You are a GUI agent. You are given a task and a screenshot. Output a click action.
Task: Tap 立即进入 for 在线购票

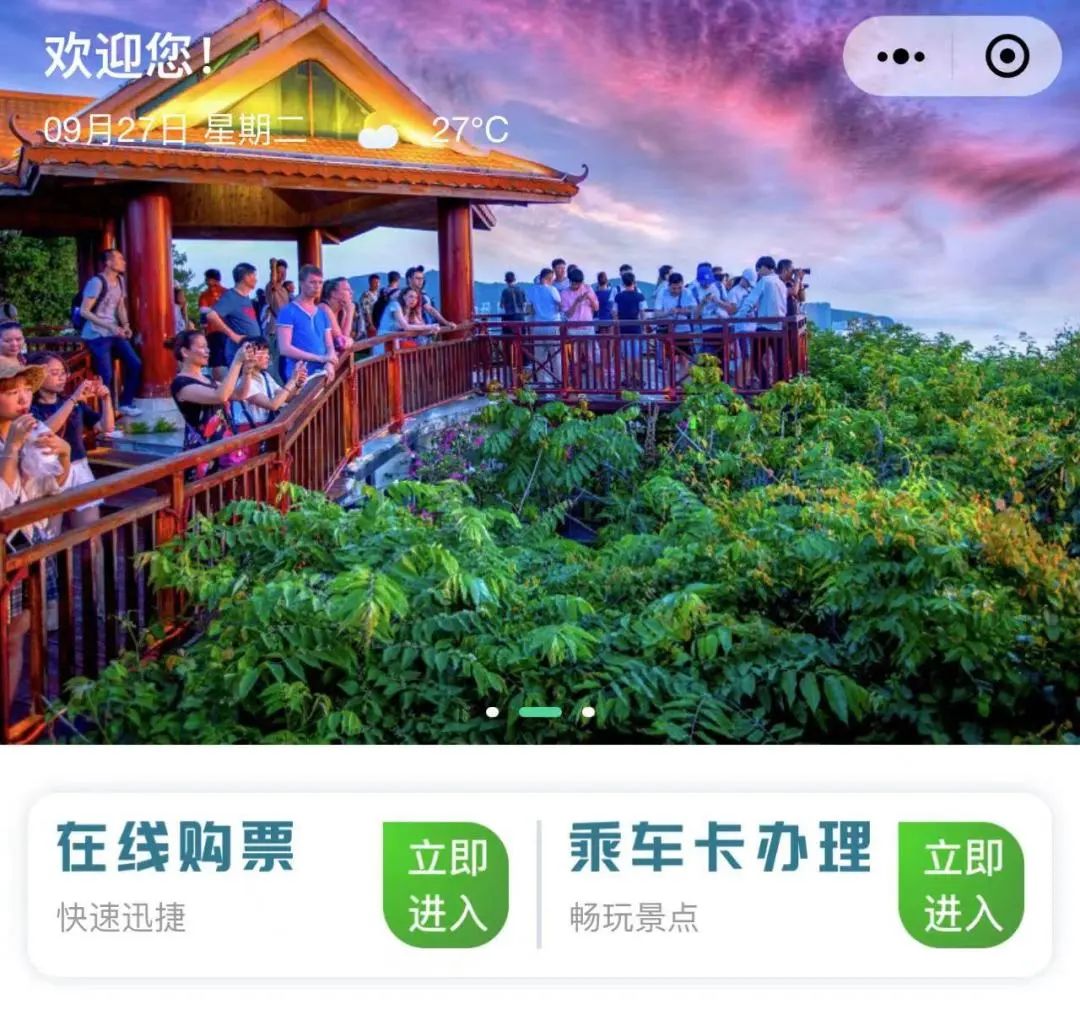click(445, 885)
